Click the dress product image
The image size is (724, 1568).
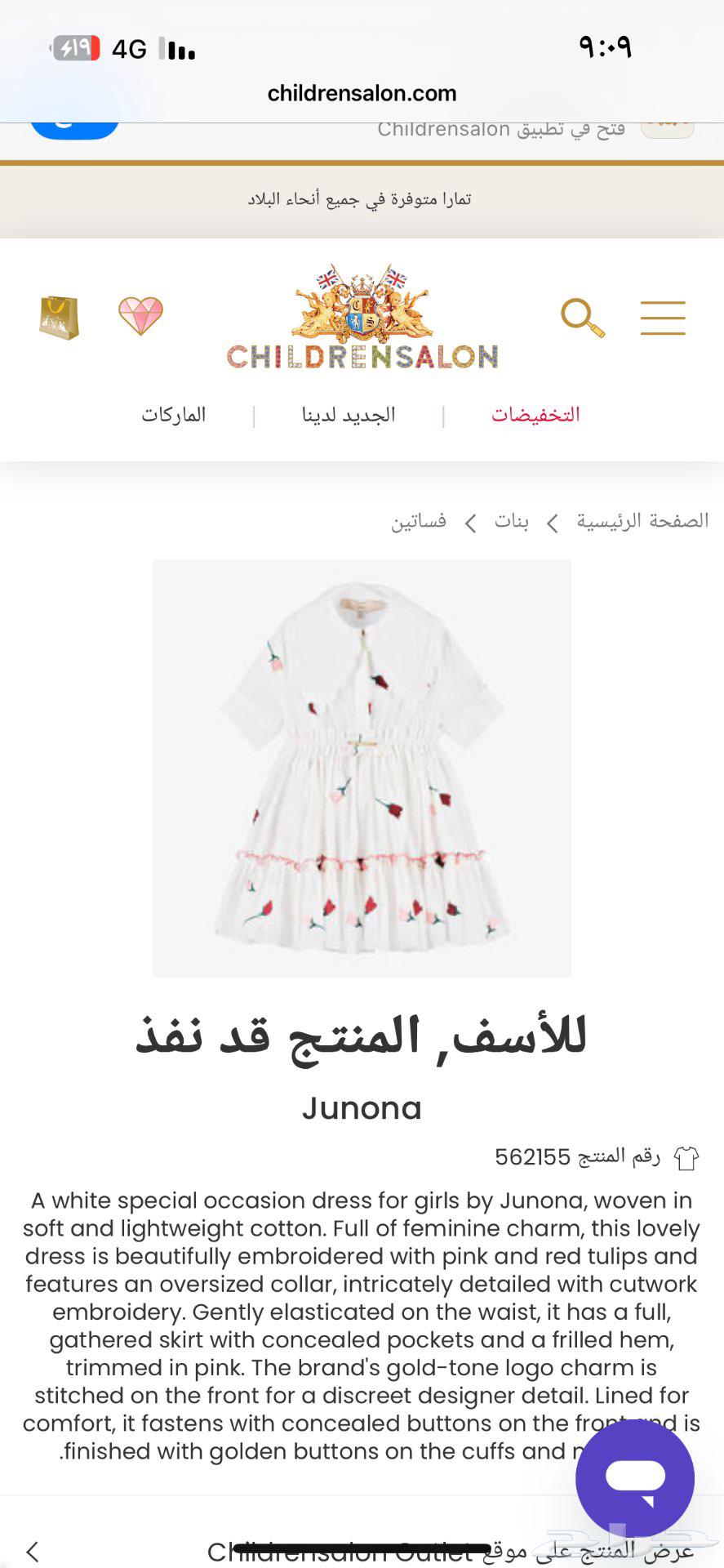point(362,766)
